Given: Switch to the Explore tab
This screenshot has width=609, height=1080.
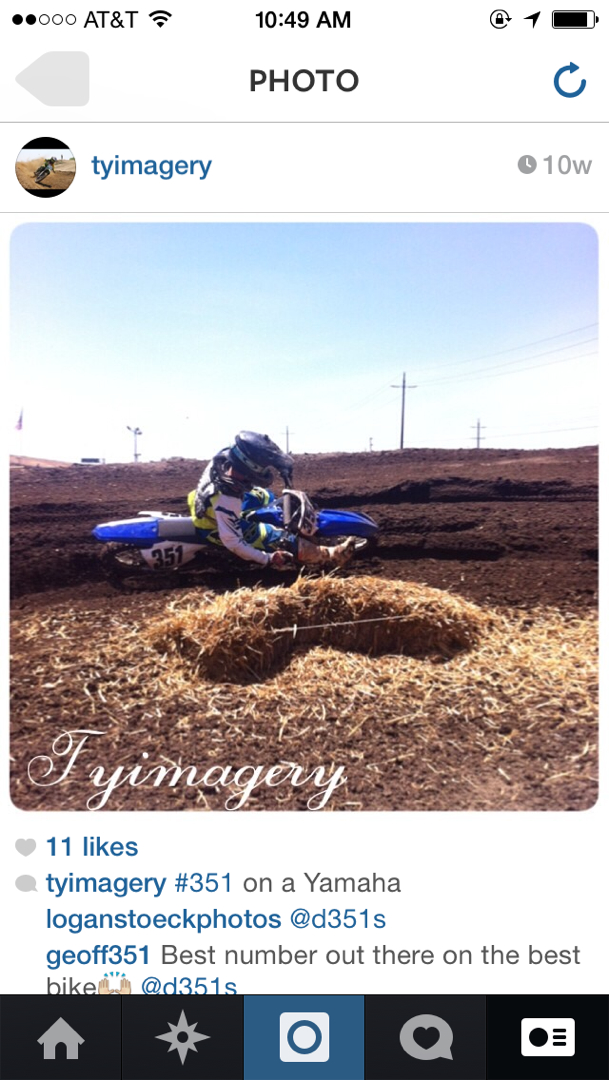Looking at the screenshot, I should point(183,1037).
